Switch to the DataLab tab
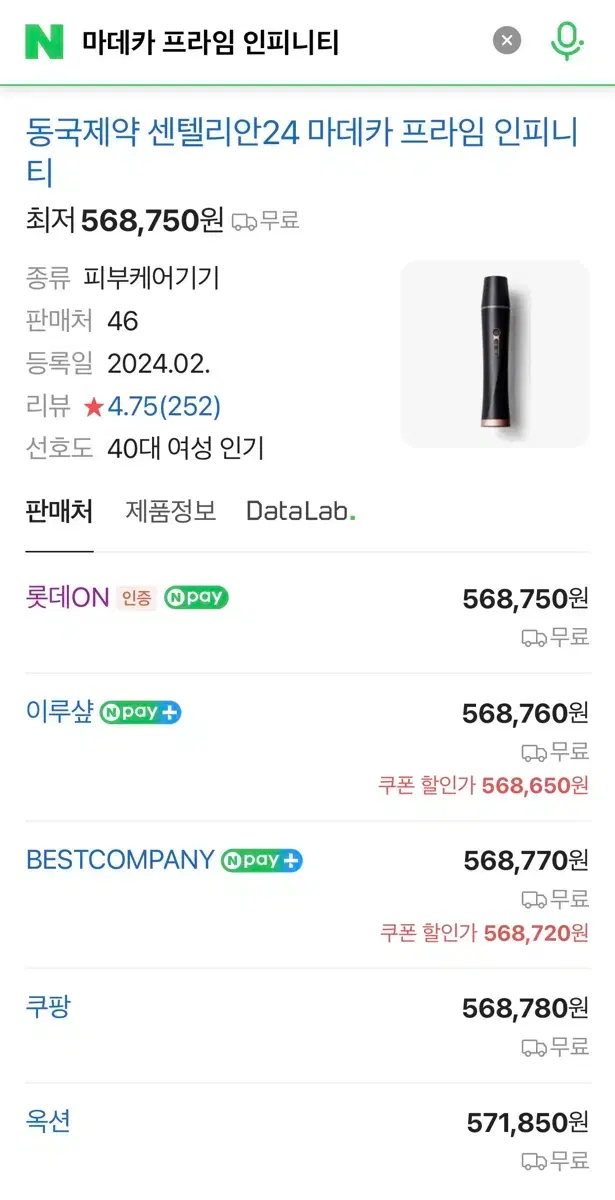Screen dimensions: 615x1200 [301, 511]
